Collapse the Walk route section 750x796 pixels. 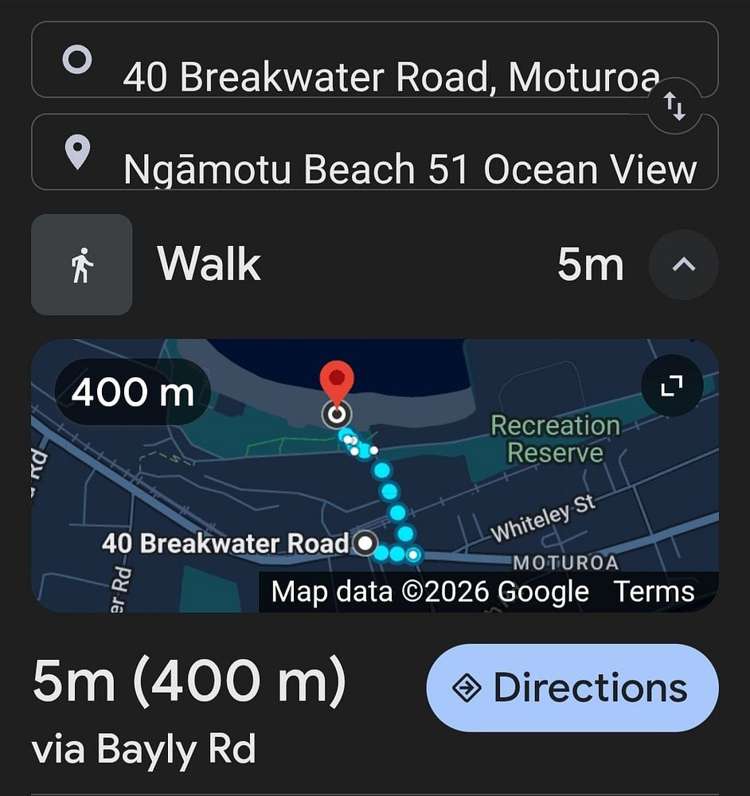pos(683,265)
